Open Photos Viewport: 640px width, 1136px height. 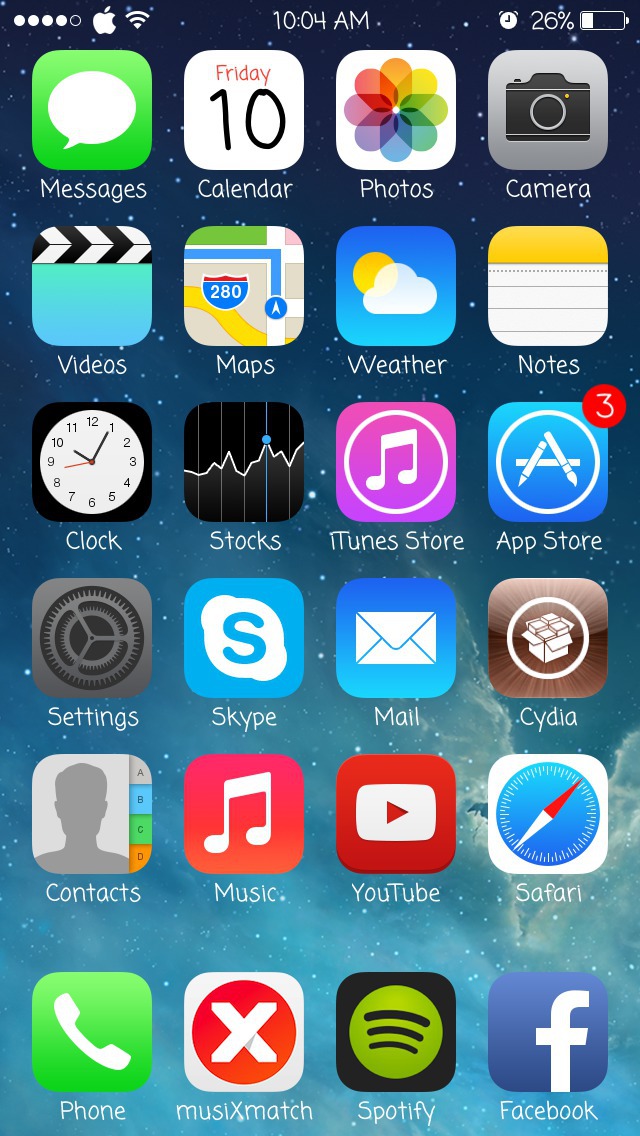pyautogui.click(x=396, y=109)
